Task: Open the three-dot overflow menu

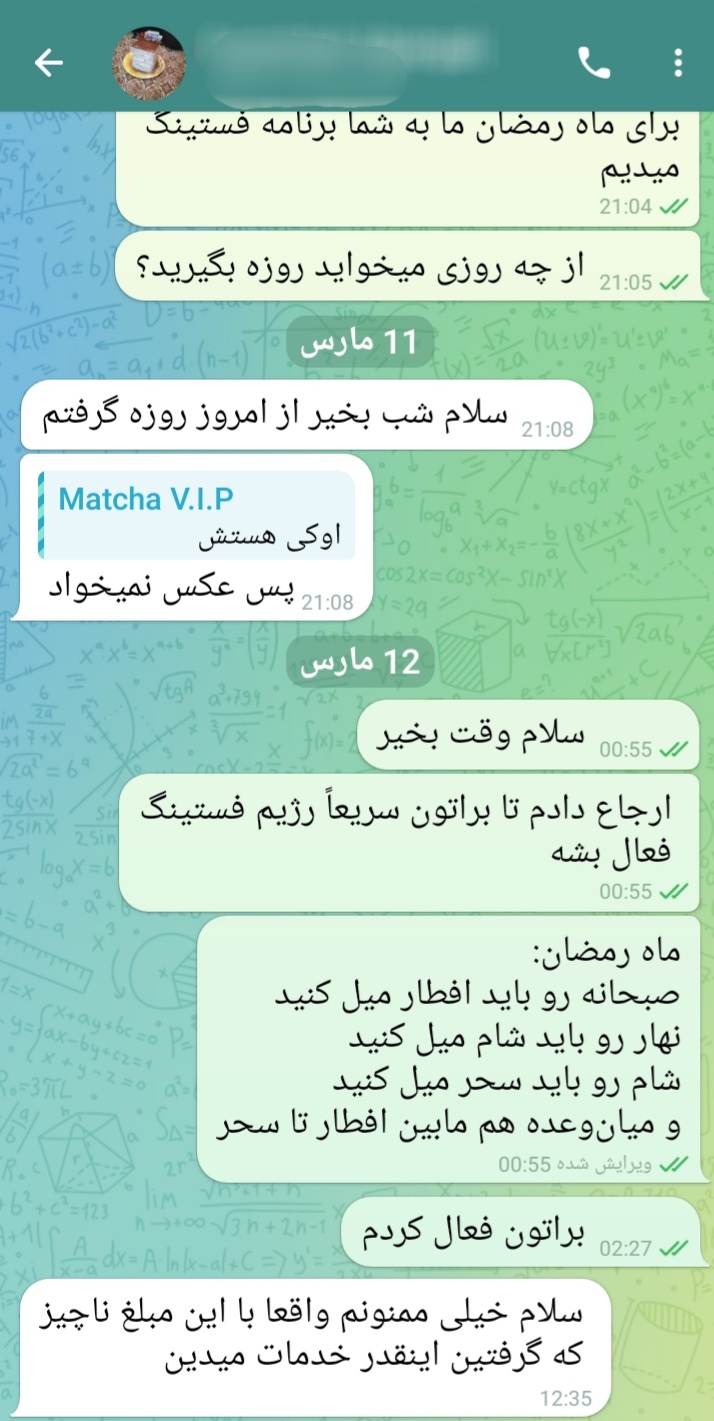Action: pos(679,63)
